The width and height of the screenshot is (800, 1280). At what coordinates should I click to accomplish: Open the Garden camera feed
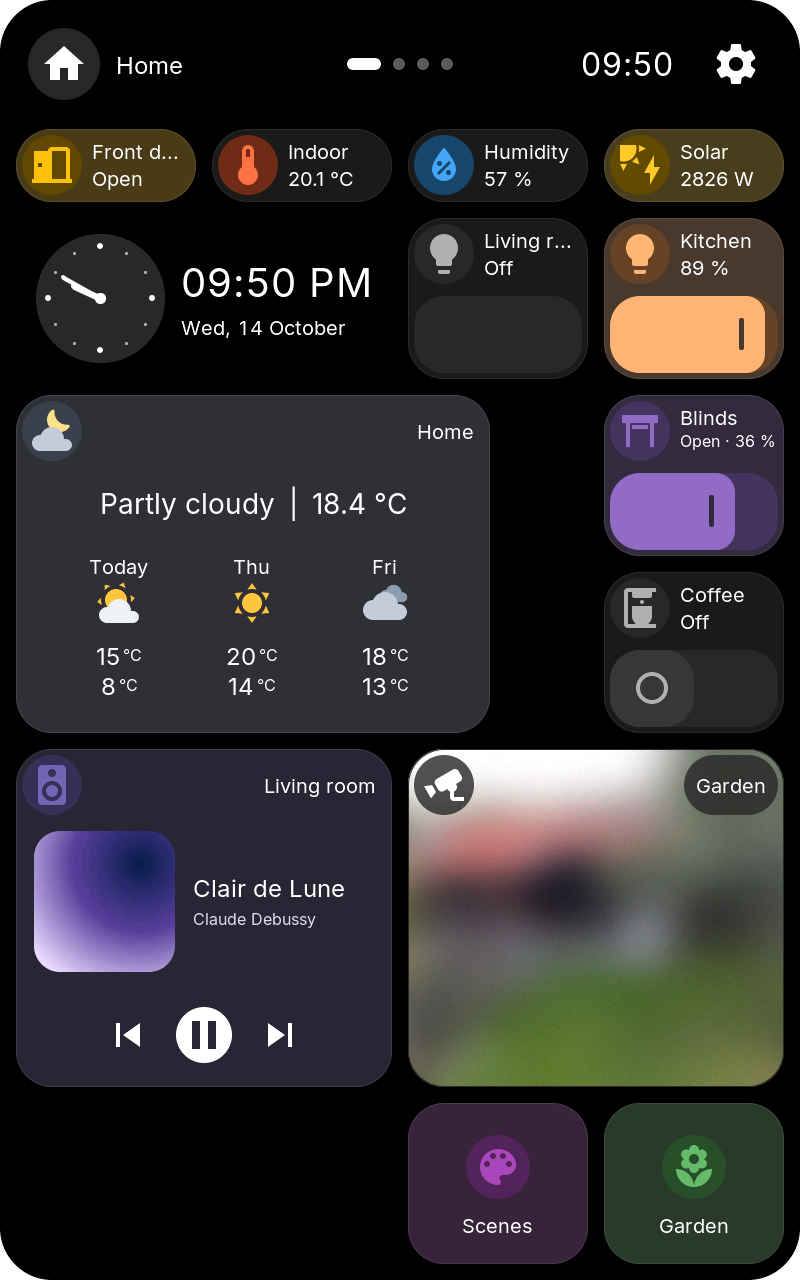pos(596,918)
